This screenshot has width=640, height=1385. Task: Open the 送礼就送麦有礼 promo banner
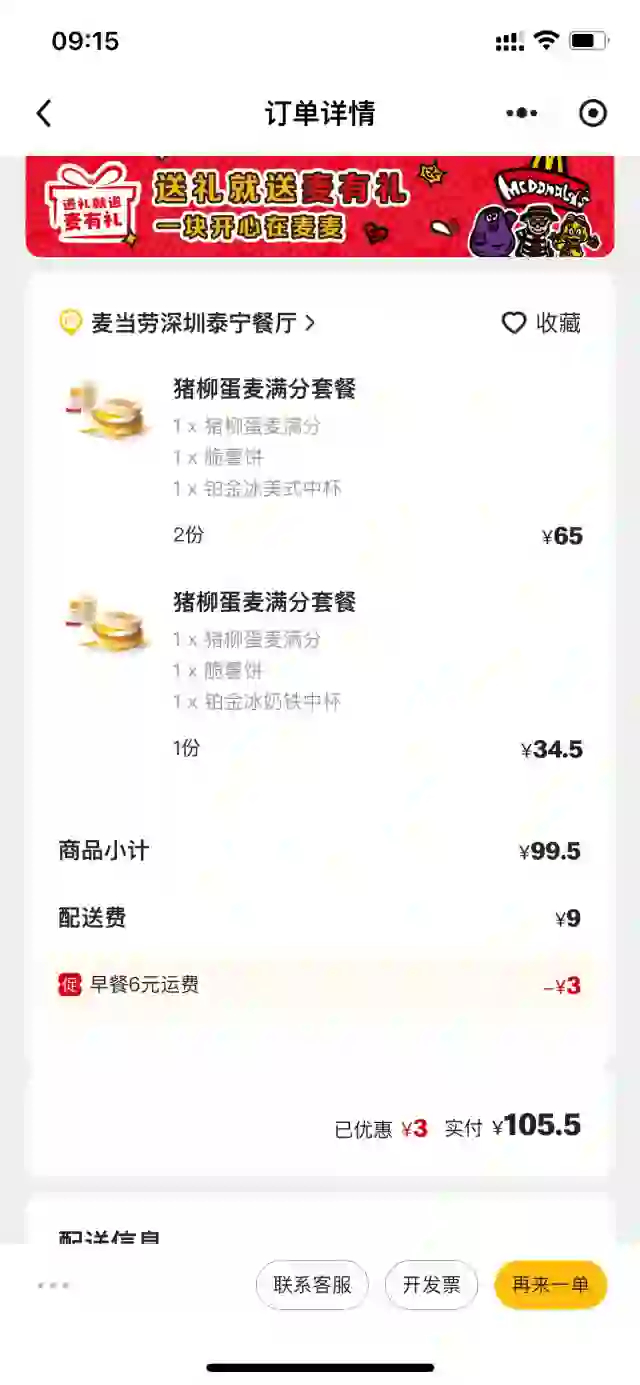[320, 206]
